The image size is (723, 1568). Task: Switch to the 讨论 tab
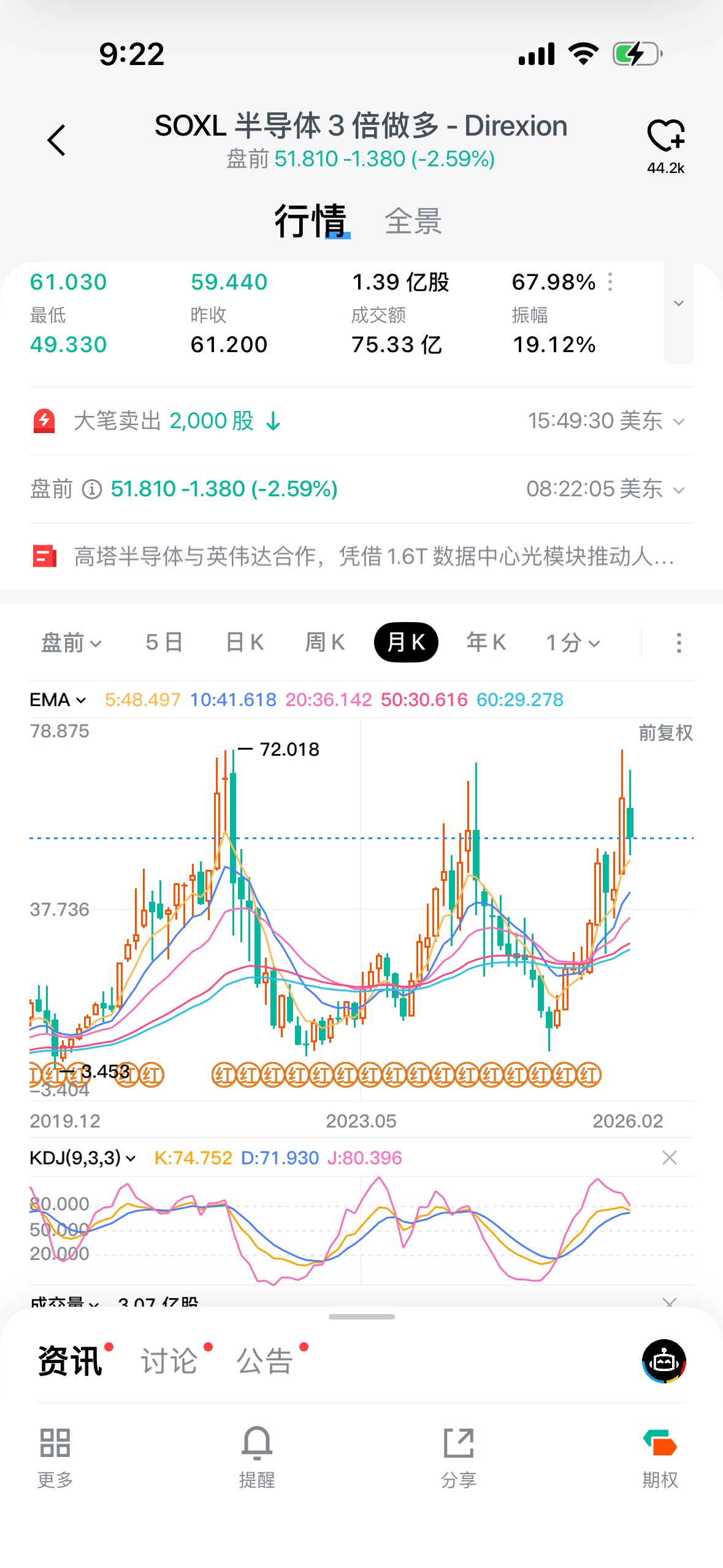(169, 1361)
